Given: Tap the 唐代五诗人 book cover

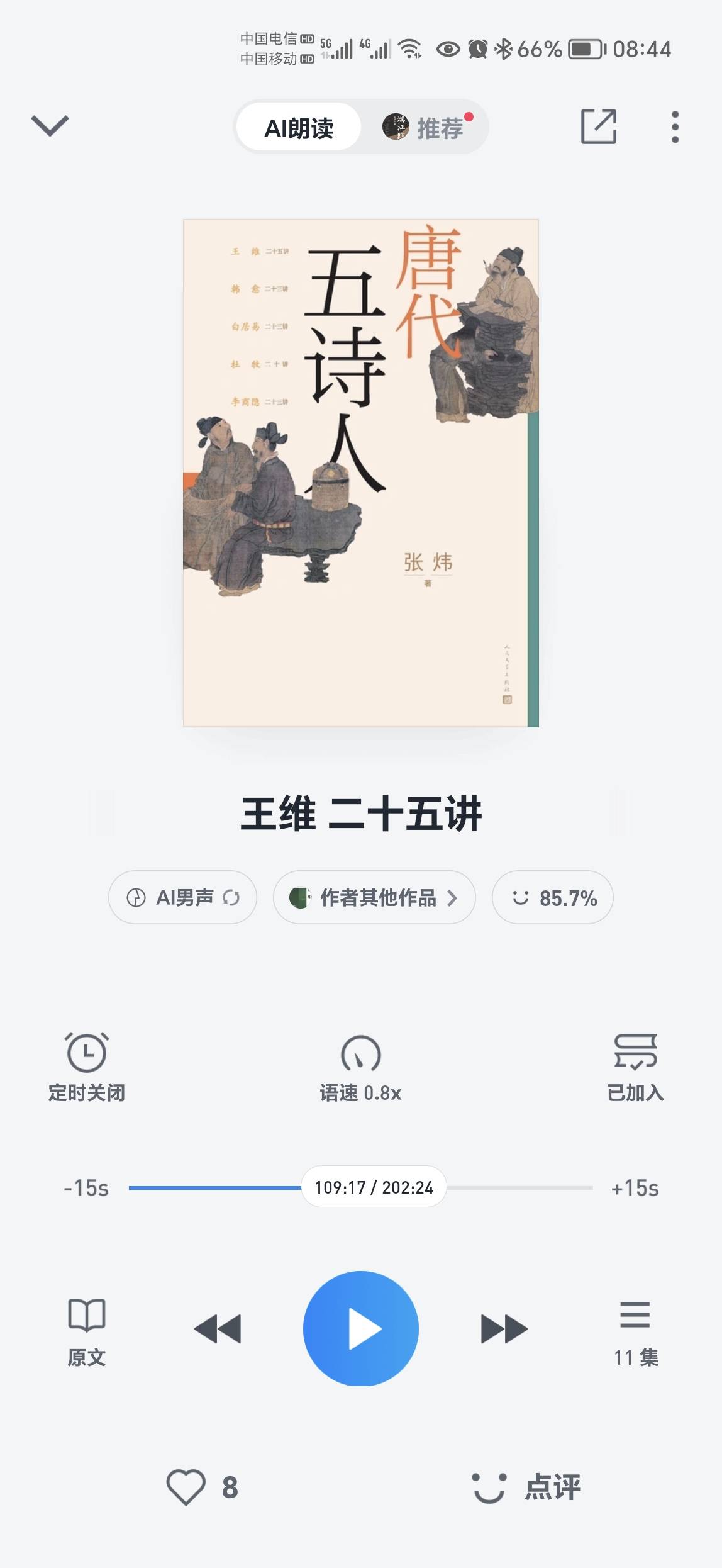Looking at the screenshot, I should tap(361, 481).
